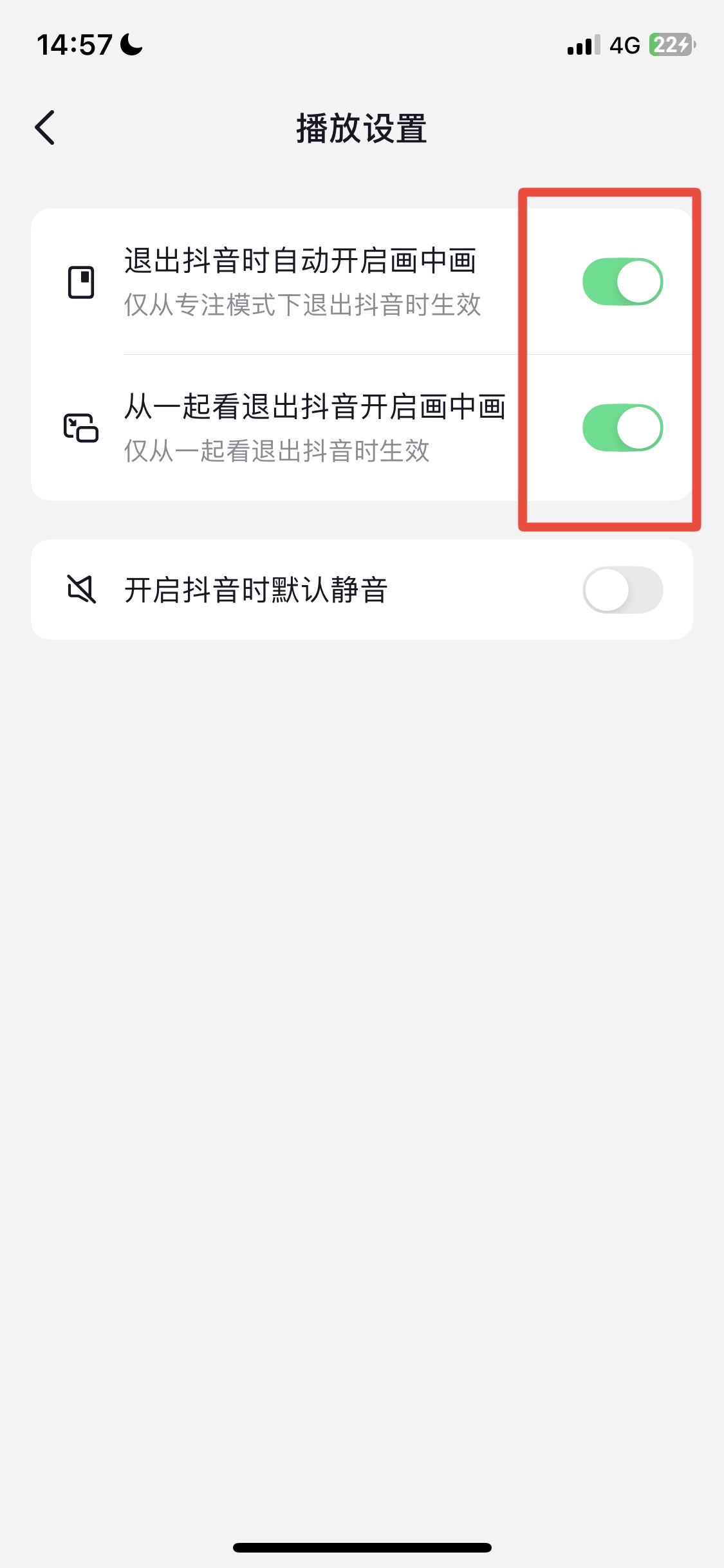The height and width of the screenshot is (1568, 724).
Task: Tap the home indicator bar at bottom
Action: tap(362, 1547)
